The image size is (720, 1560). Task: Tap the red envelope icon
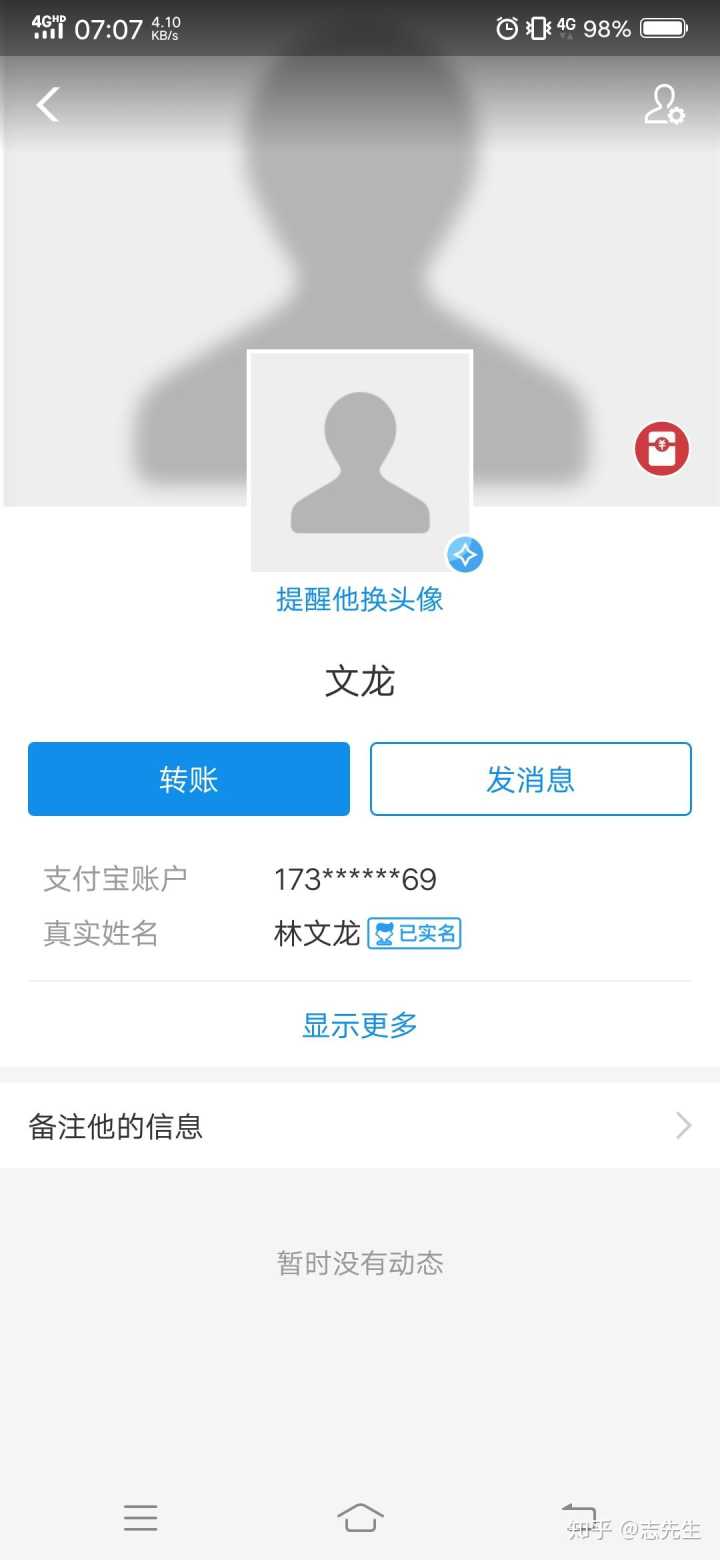(x=662, y=449)
